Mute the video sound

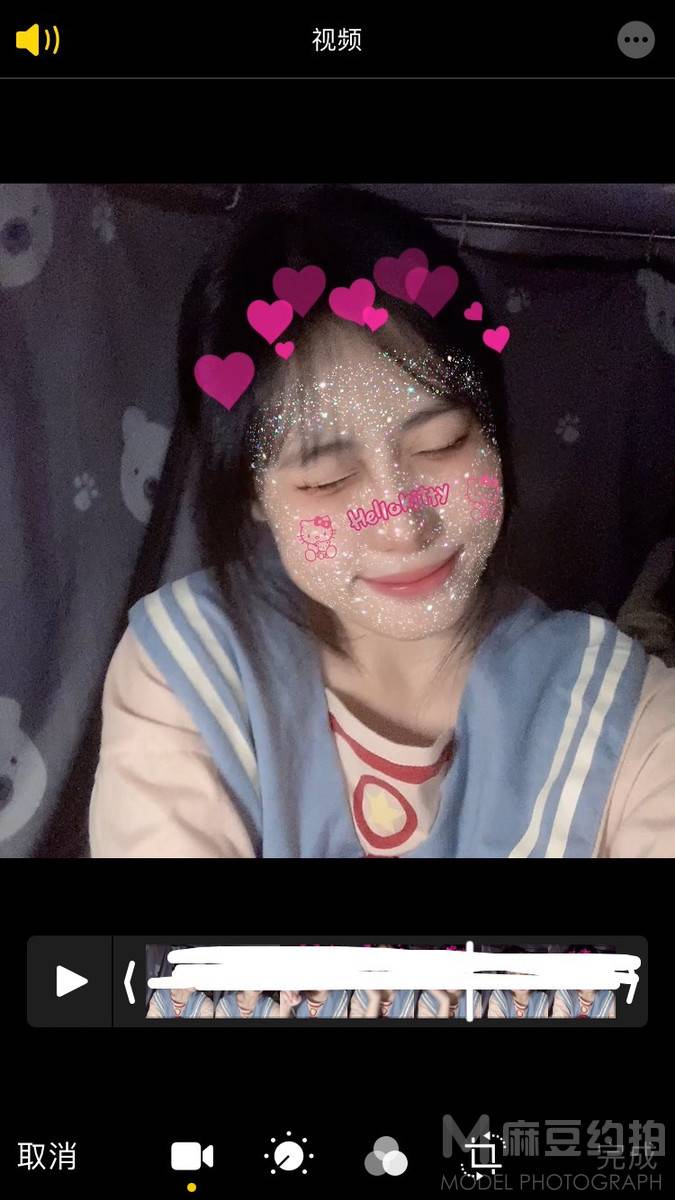(38, 41)
